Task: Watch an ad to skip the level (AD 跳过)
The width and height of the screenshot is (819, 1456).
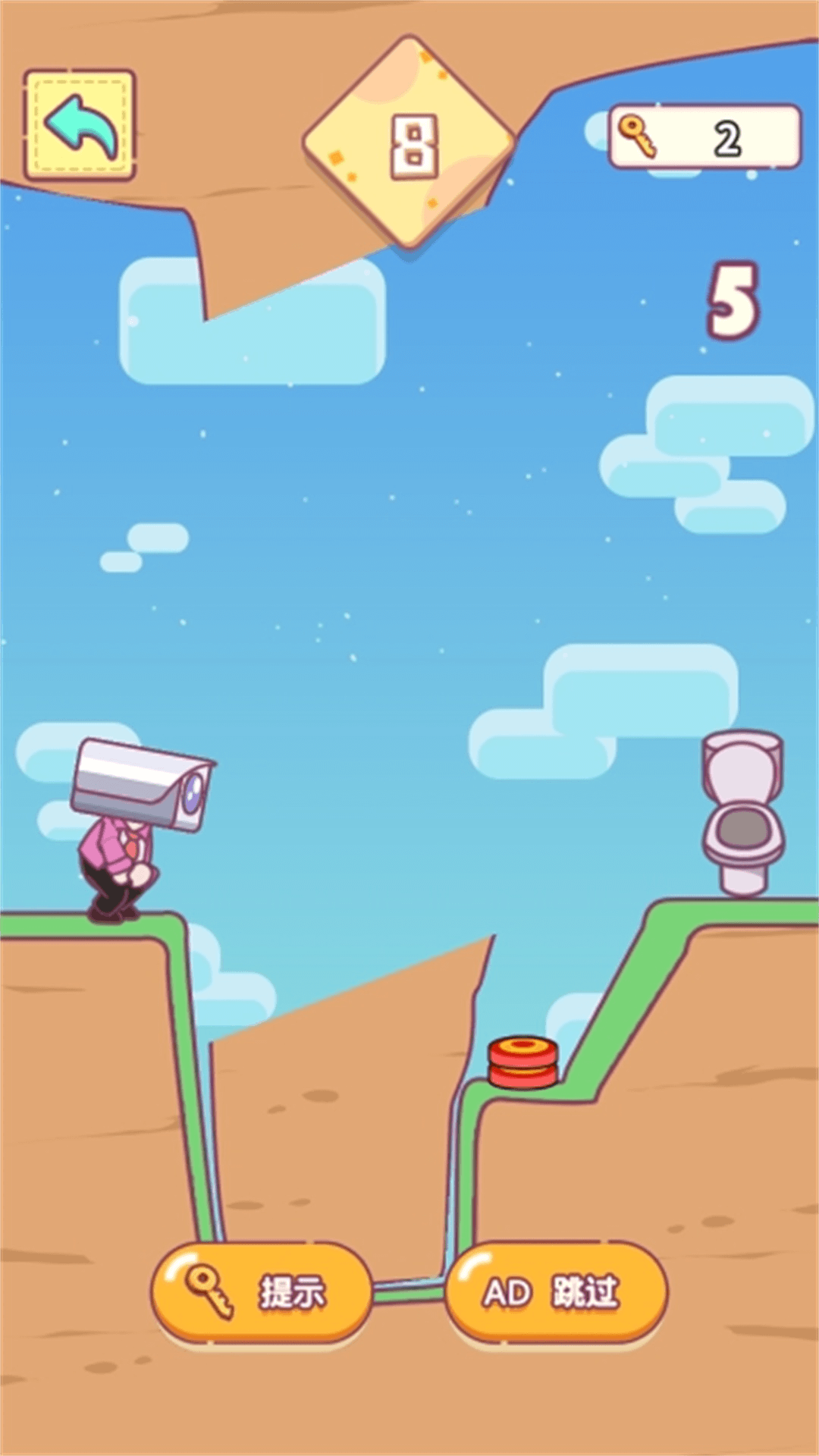Action: point(556,1291)
